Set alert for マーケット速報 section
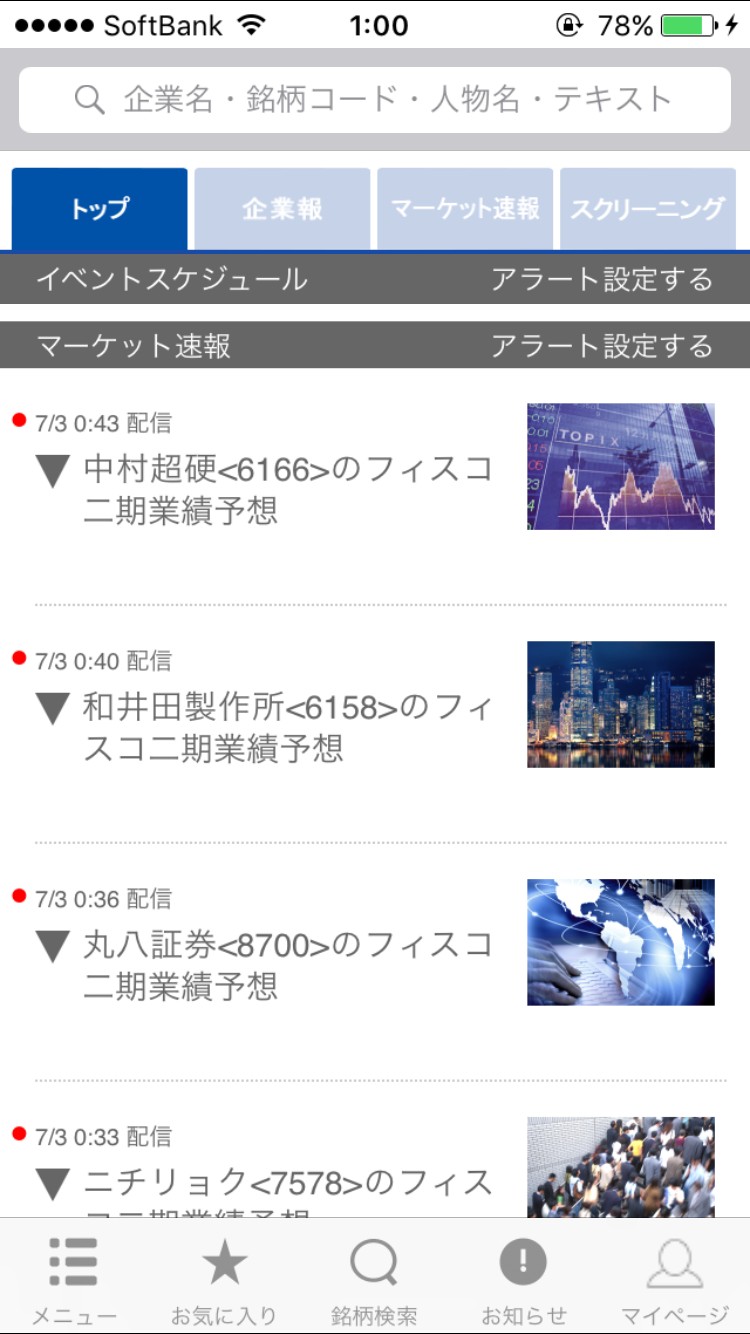This screenshot has width=750, height=1334. coord(601,346)
